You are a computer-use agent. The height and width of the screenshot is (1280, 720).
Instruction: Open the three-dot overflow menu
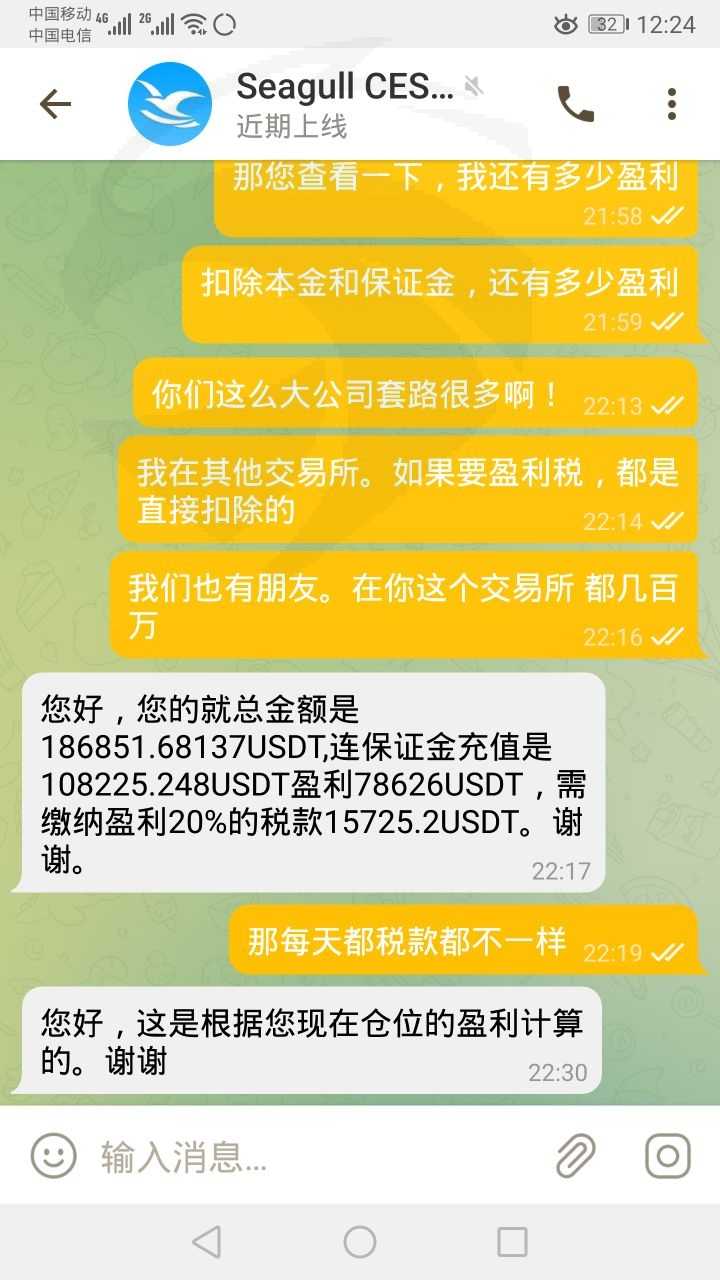pos(672,104)
